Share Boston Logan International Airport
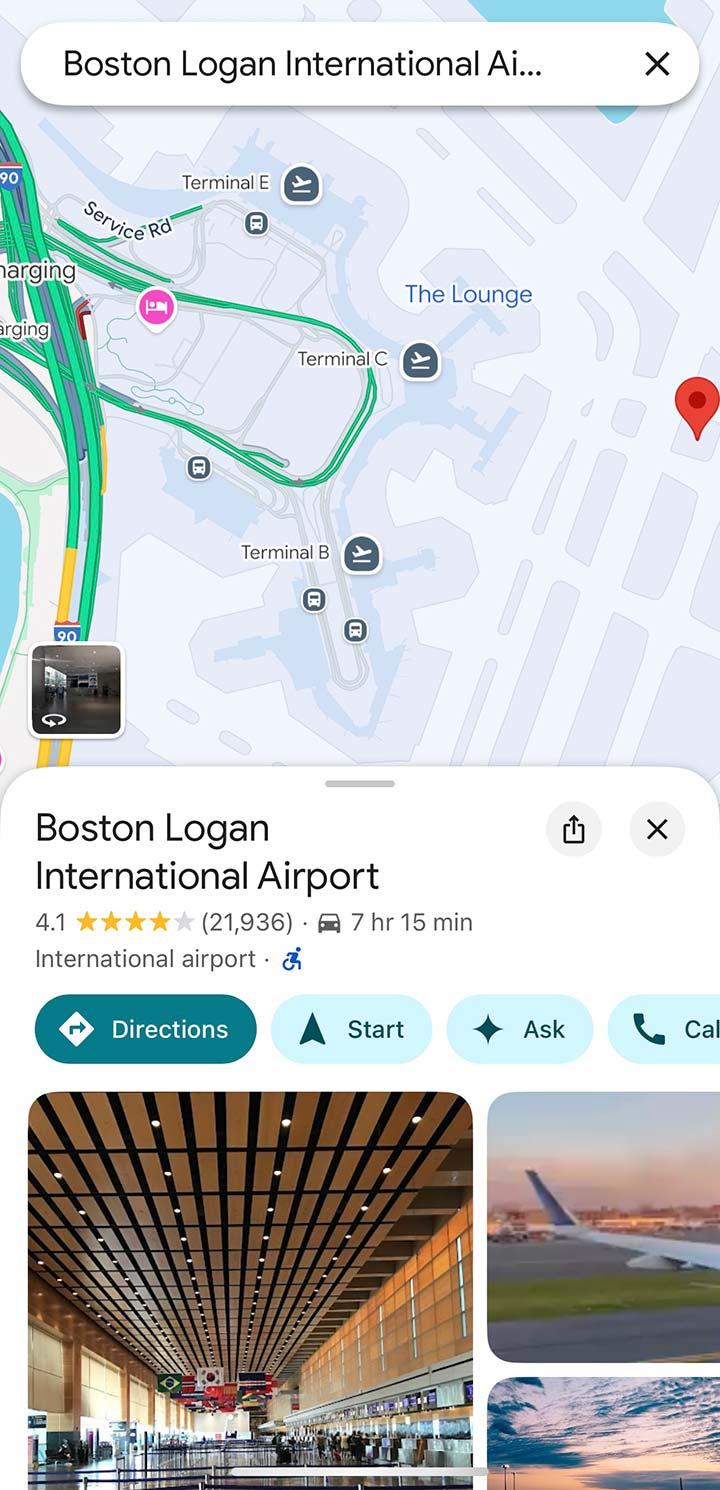This screenshot has height=1490, width=720. [x=573, y=829]
